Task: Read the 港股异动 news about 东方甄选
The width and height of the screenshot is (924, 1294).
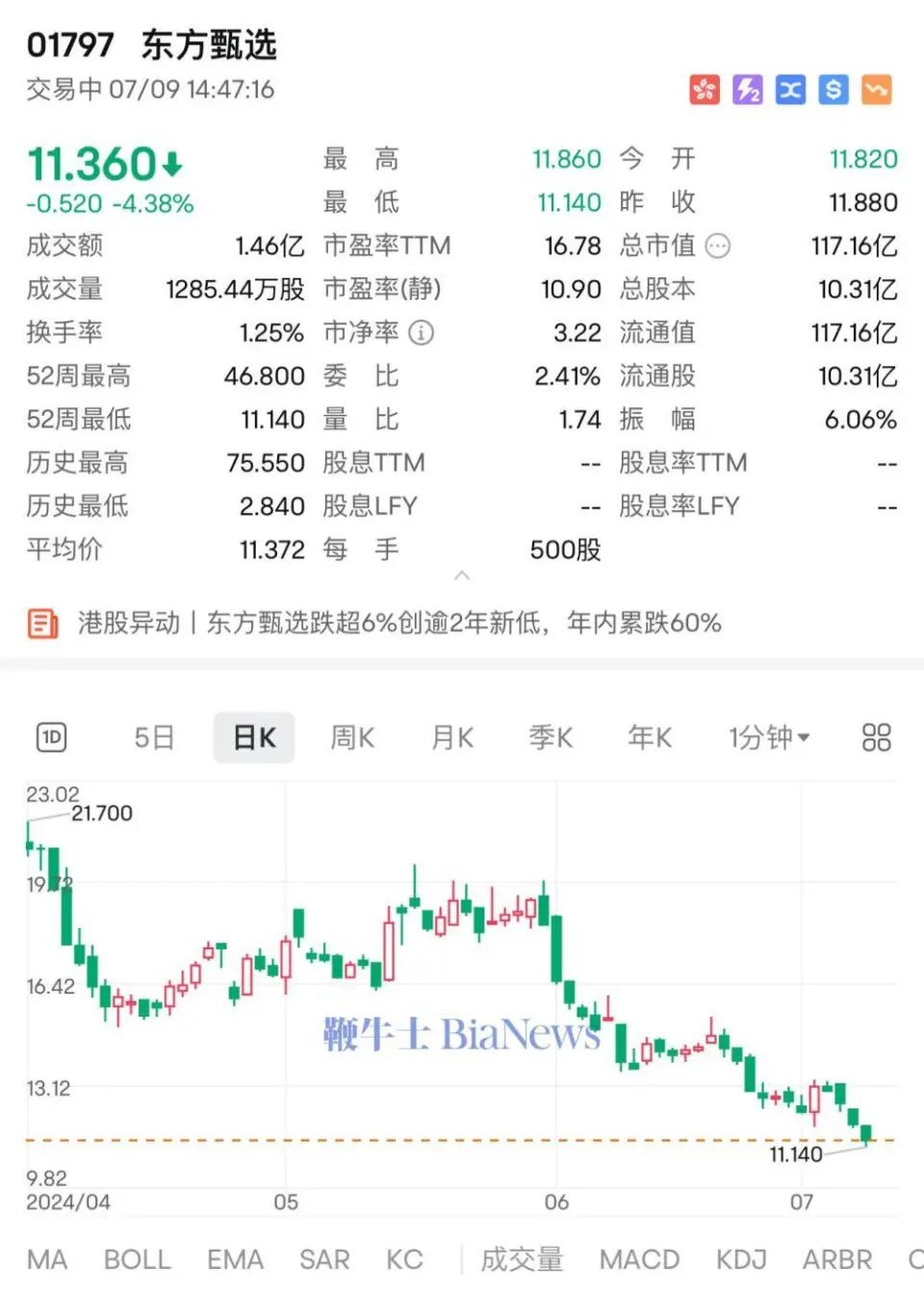Action: pos(398,623)
